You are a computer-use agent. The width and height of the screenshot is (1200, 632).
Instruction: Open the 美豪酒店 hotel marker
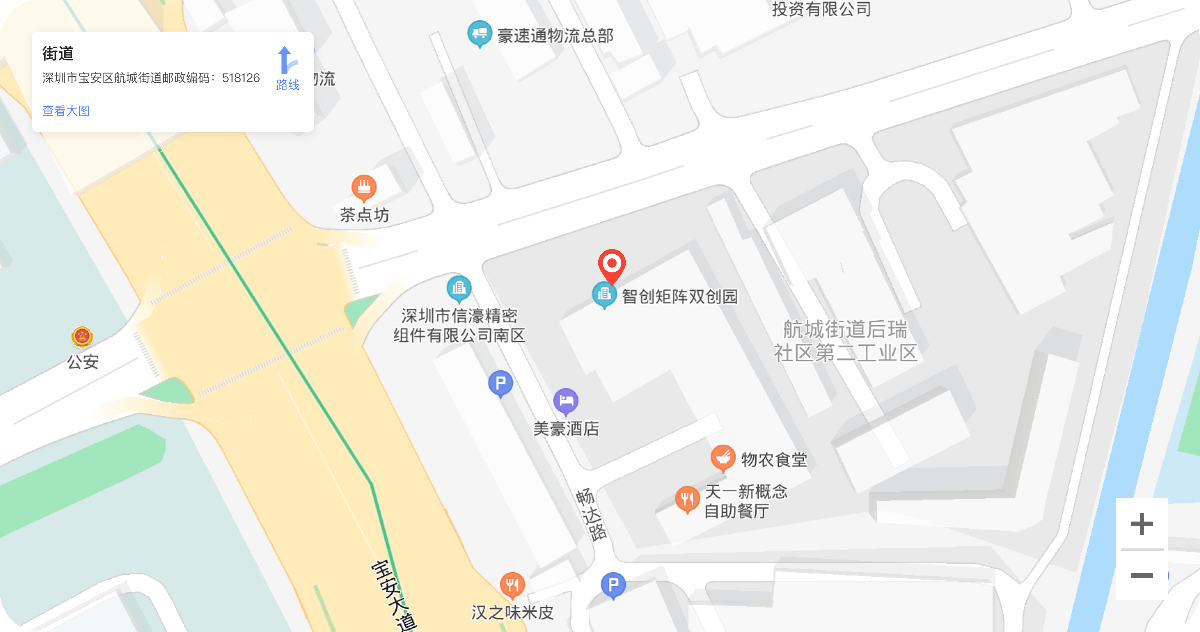[x=566, y=402]
